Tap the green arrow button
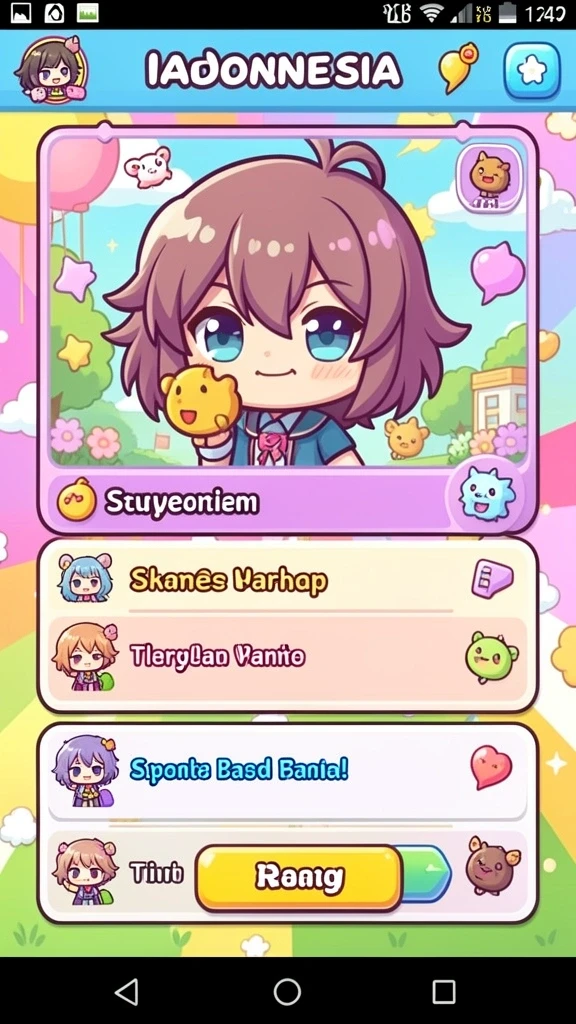 (x=427, y=874)
